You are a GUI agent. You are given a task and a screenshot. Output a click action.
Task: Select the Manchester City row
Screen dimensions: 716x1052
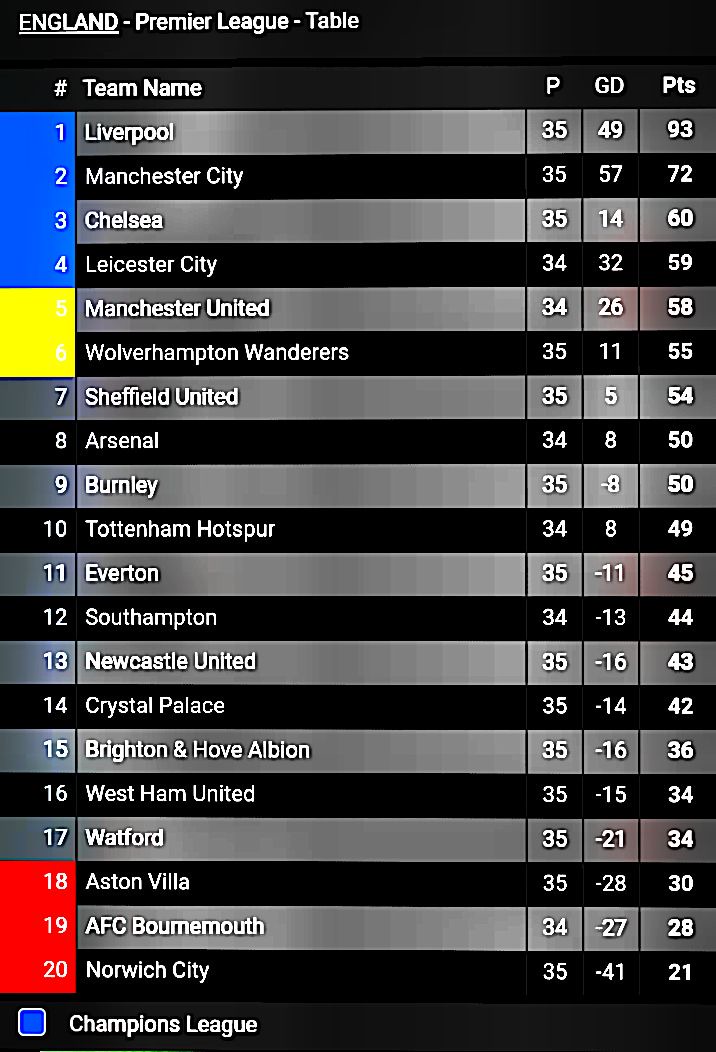tap(164, 176)
